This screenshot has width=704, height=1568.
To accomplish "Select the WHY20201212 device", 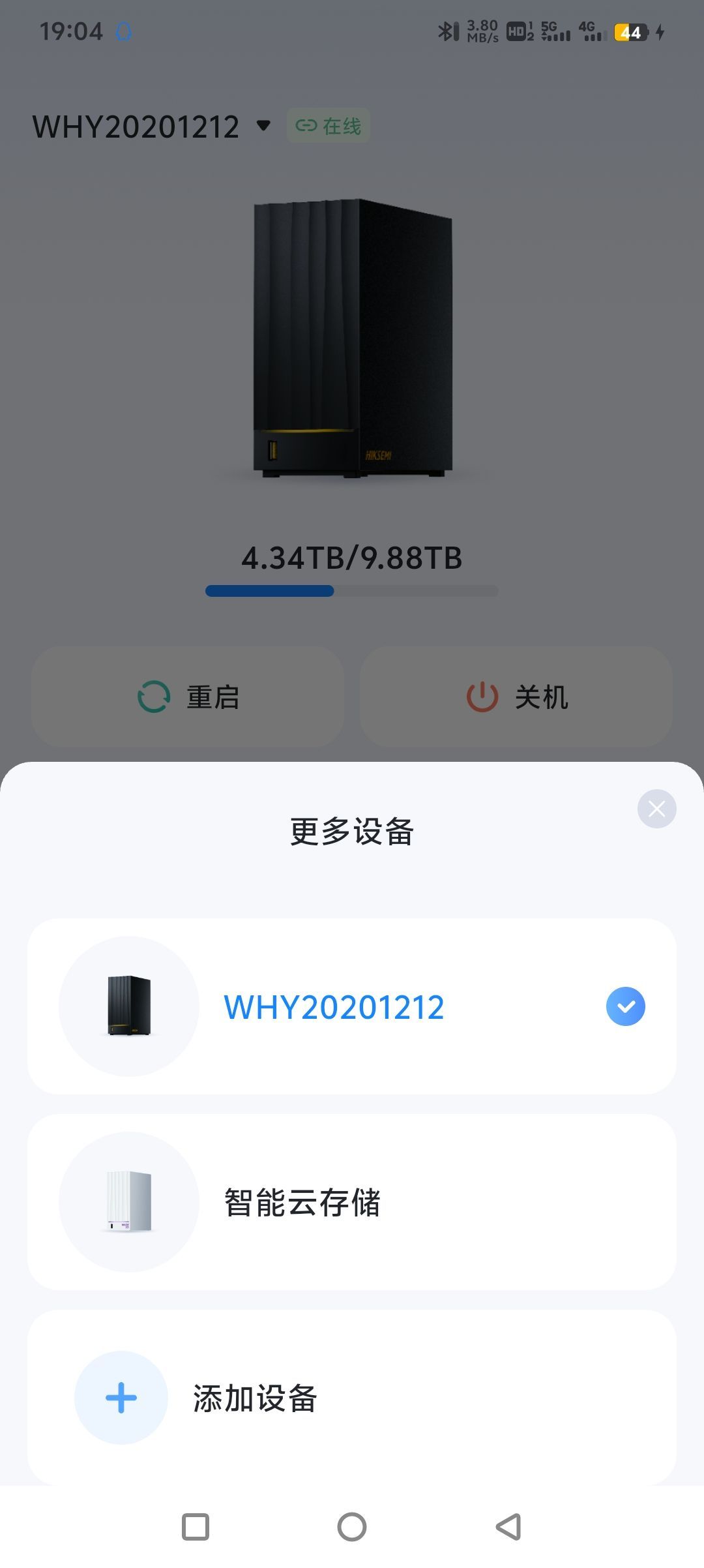I will [x=351, y=1006].
